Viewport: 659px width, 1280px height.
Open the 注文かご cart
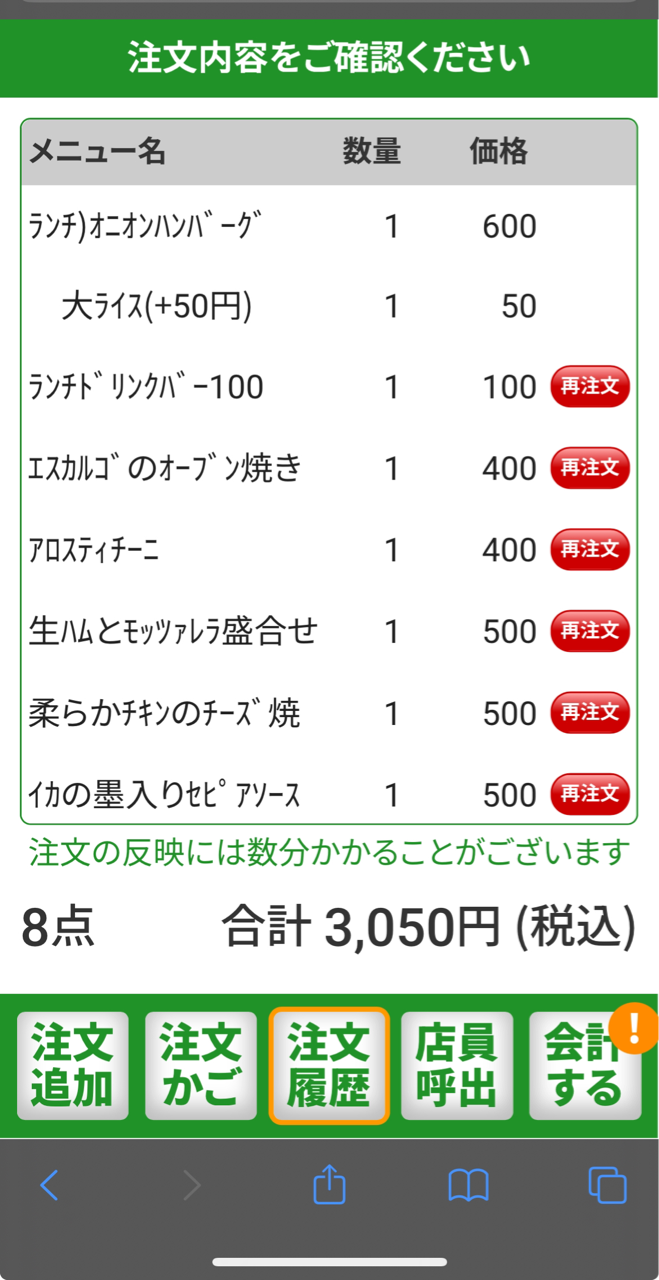click(x=201, y=1066)
